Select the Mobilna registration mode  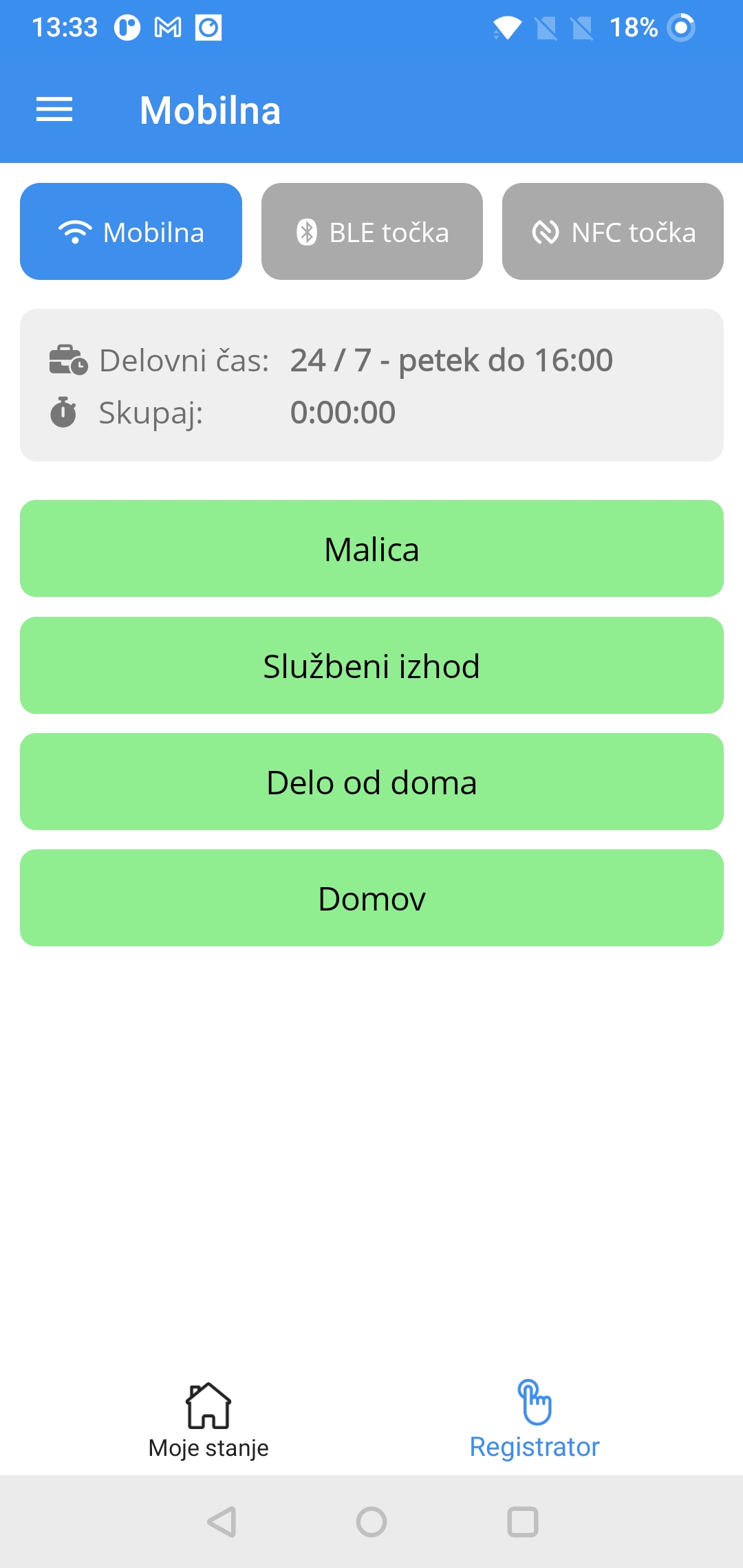131,232
